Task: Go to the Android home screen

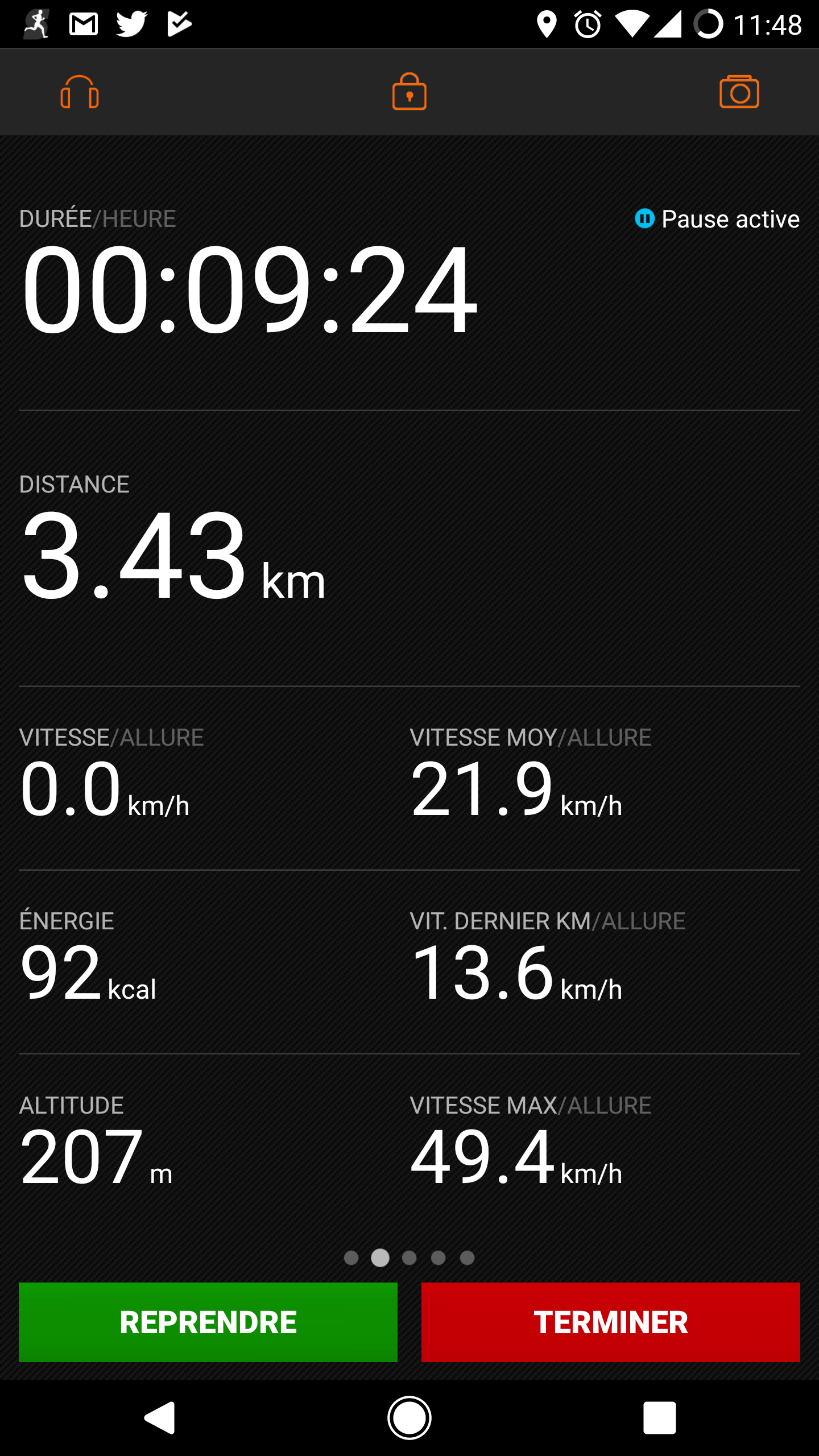Action: coord(409,1418)
